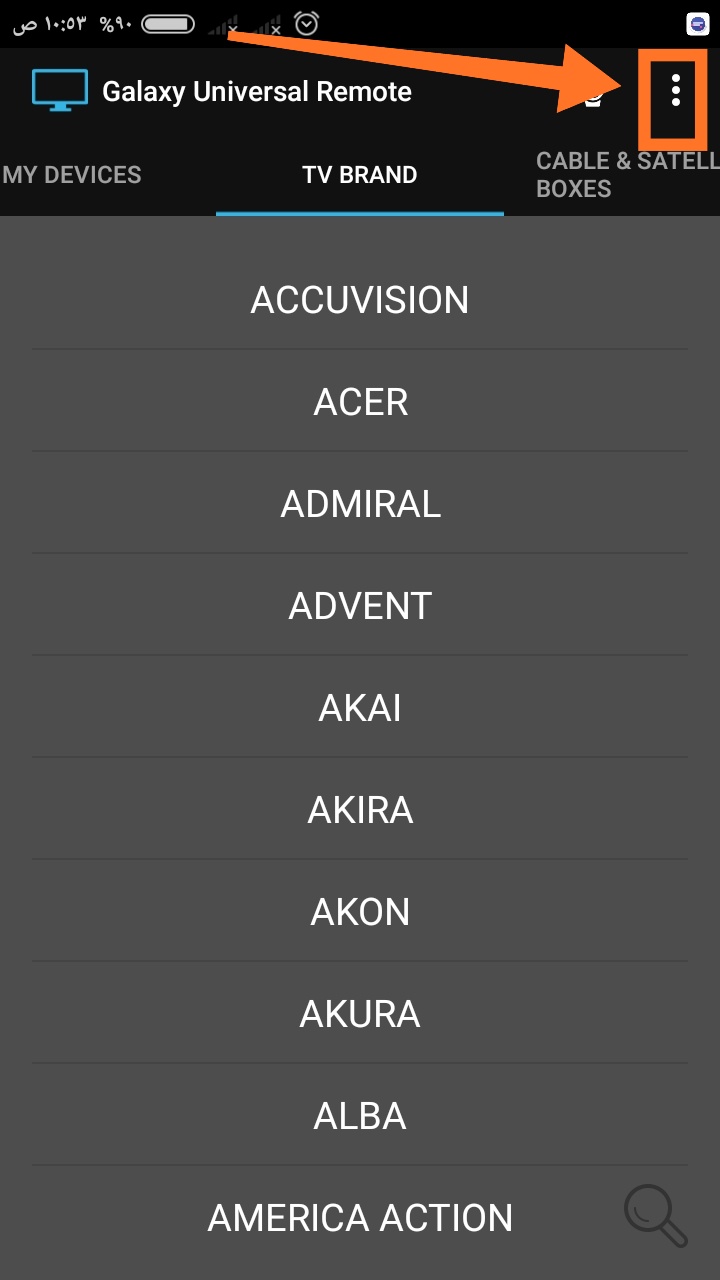Pick the ALBA brand

[x=360, y=1116]
